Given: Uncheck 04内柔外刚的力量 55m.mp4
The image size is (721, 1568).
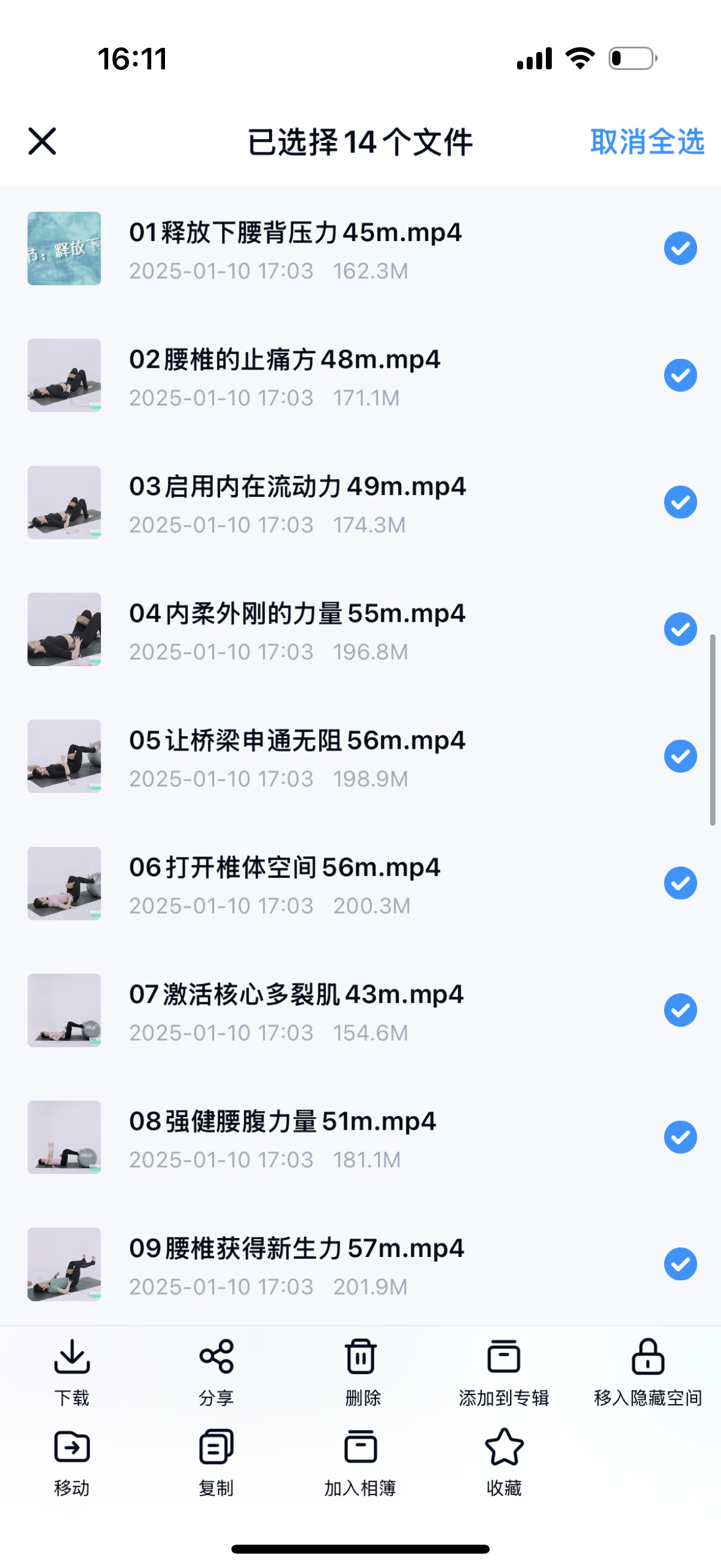Looking at the screenshot, I should [680, 629].
